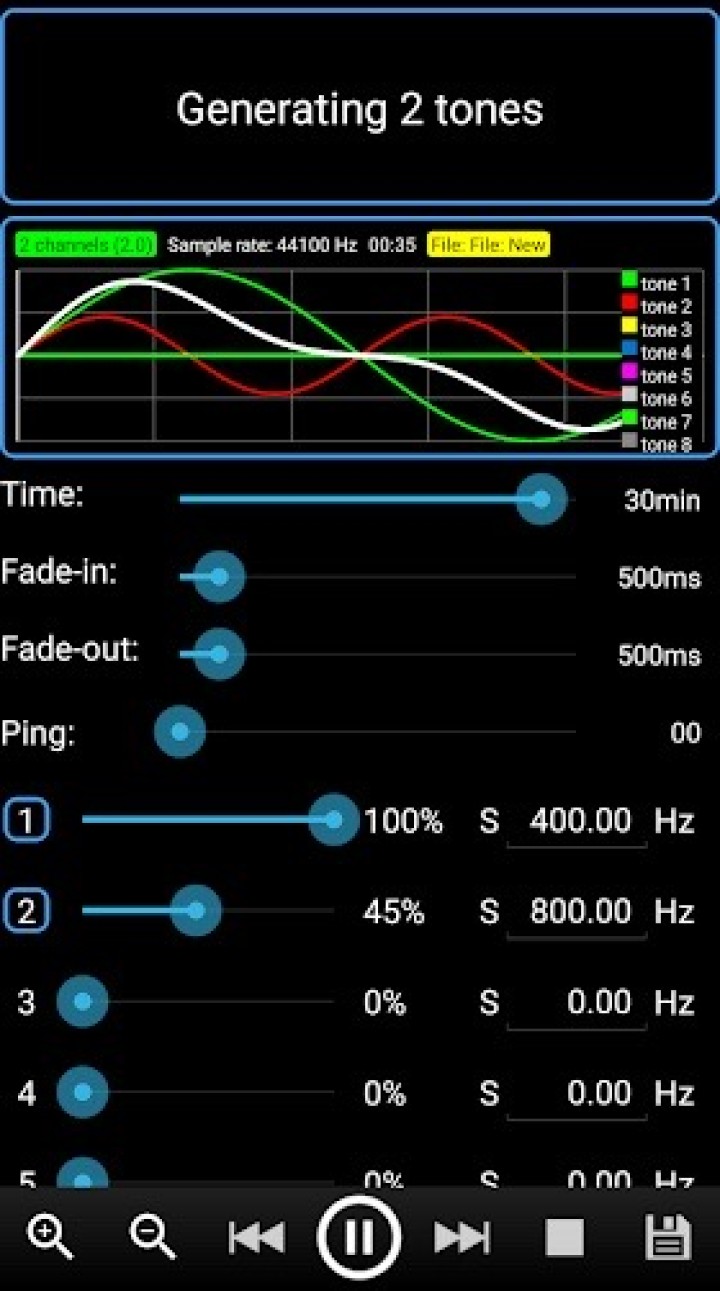Pause the tone generation
This screenshot has height=1291, width=720.
[x=359, y=1237]
